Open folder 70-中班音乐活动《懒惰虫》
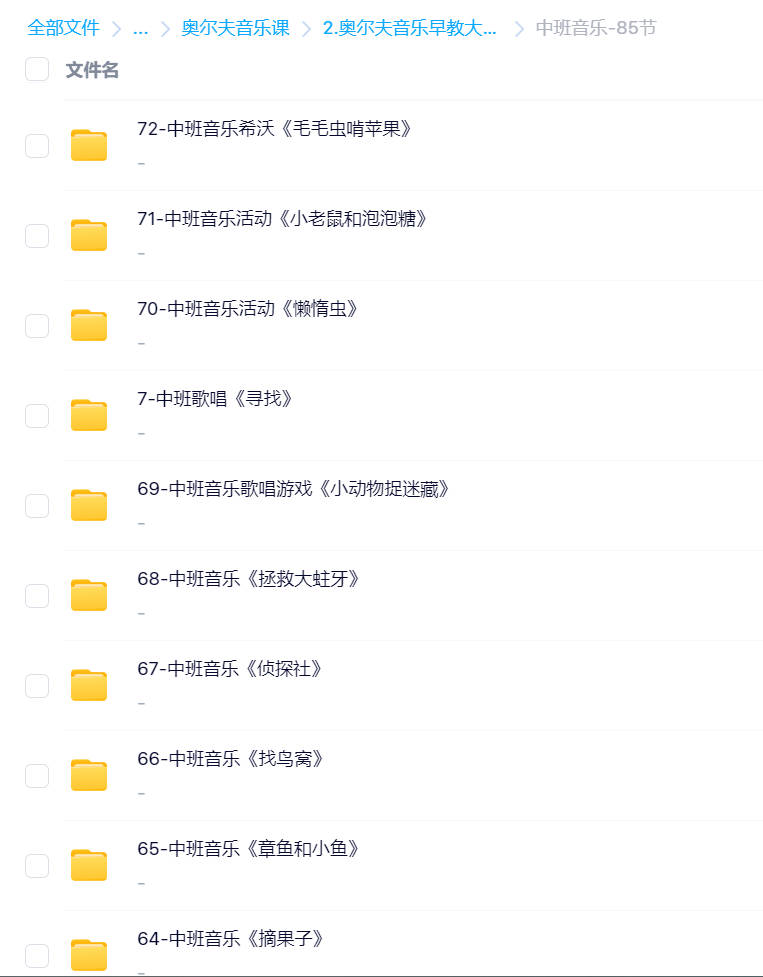 pyautogui.click(x=247, y=309)
